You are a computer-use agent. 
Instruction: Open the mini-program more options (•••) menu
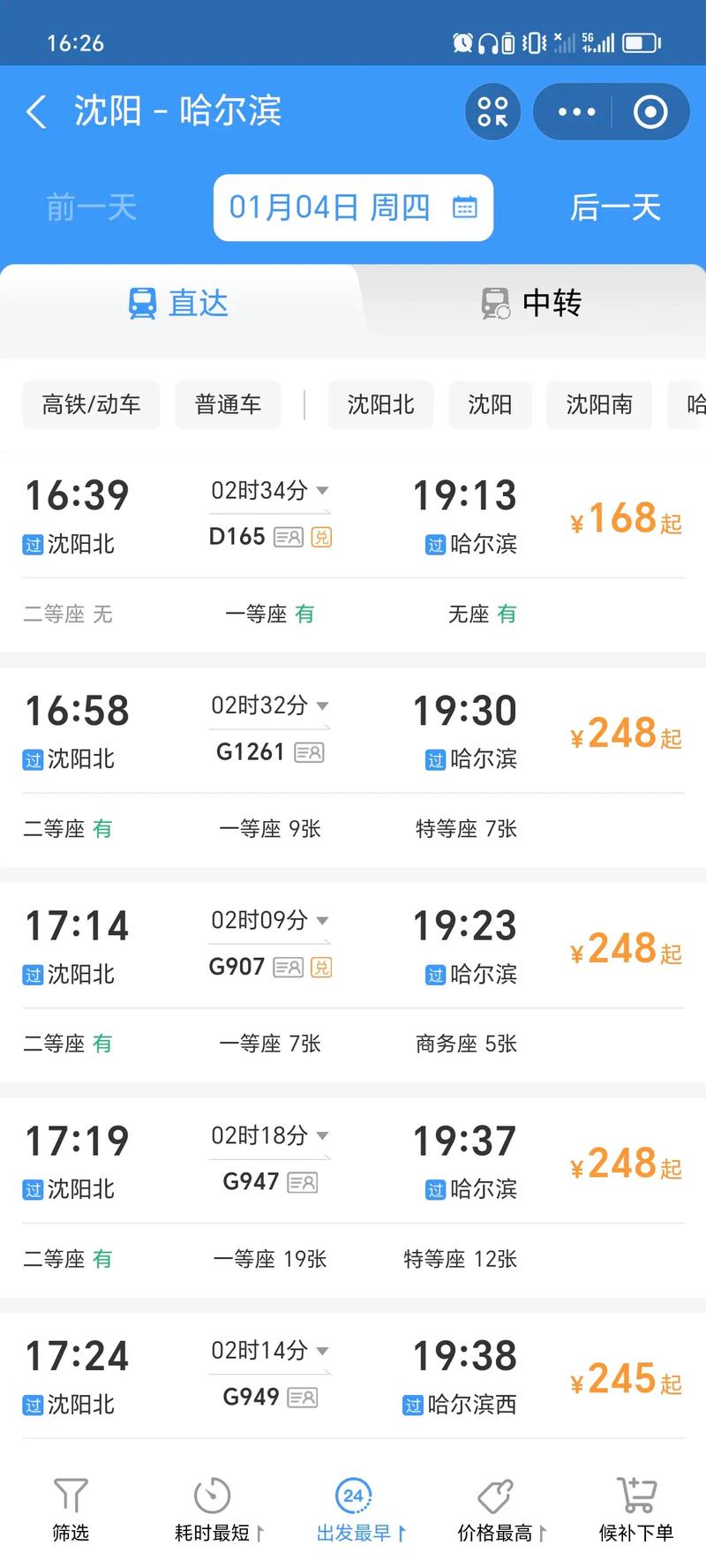click(575, 111)
